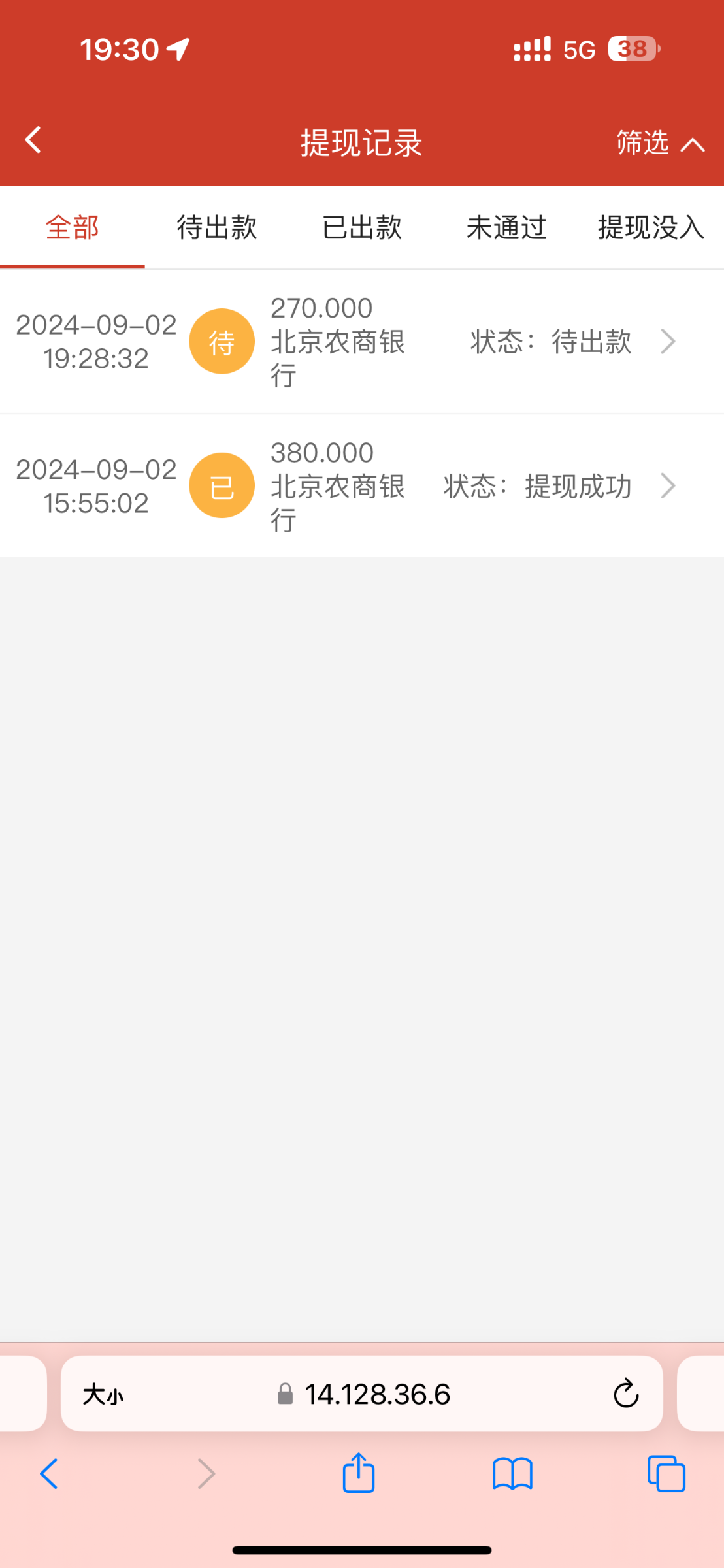The height and width of the screenshot is (1568, 724).
Task: Open the 270.000 待出款 withdrawal record
Action: point(362,341)
